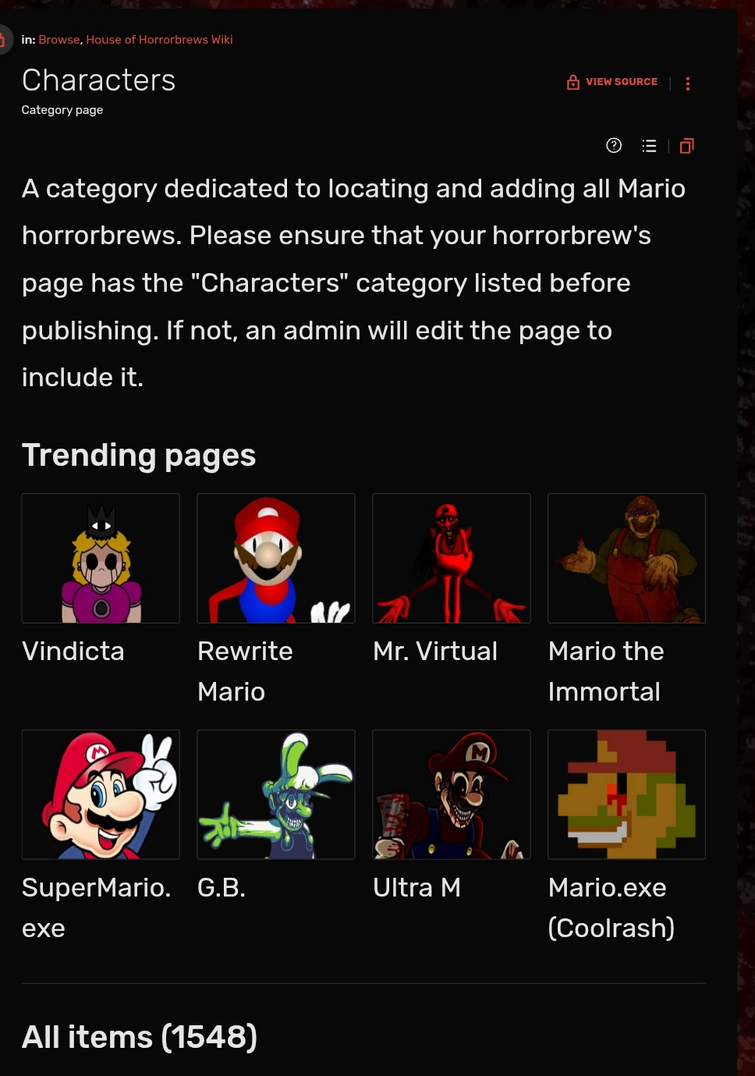The height and width of the screenshot is (1076, 755).
Task: Switch to the list view icon
Action: point(649,146)
